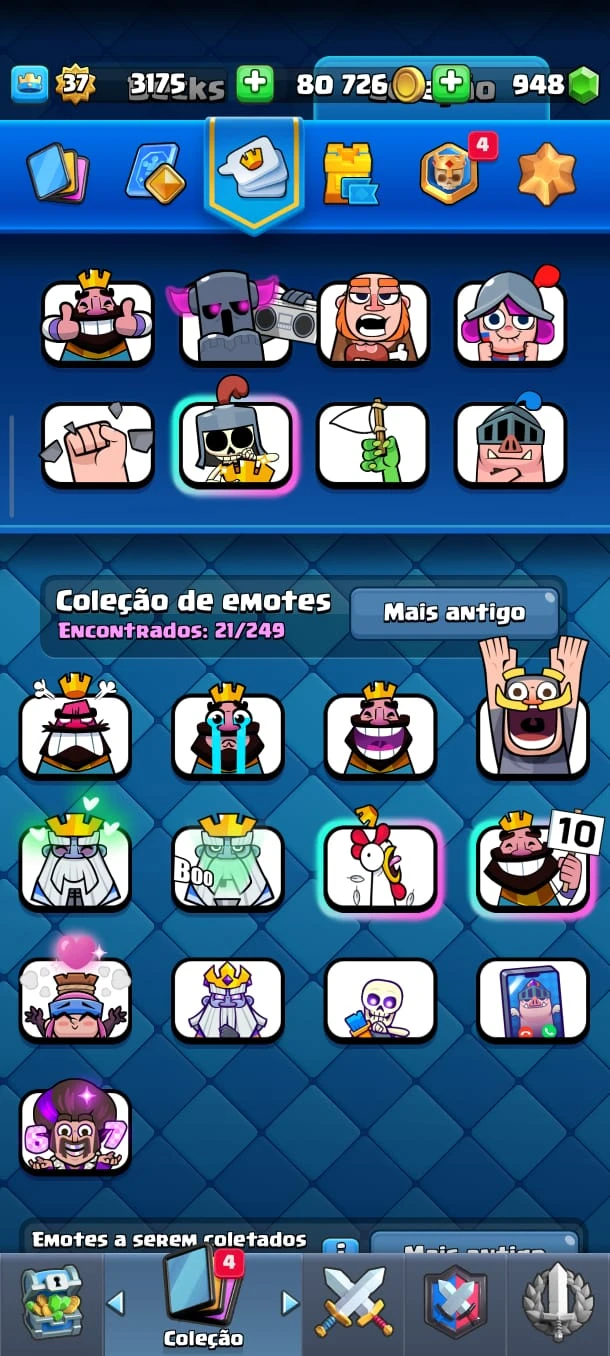Select the thumbs-up king emote in the deck

[98, 321]
